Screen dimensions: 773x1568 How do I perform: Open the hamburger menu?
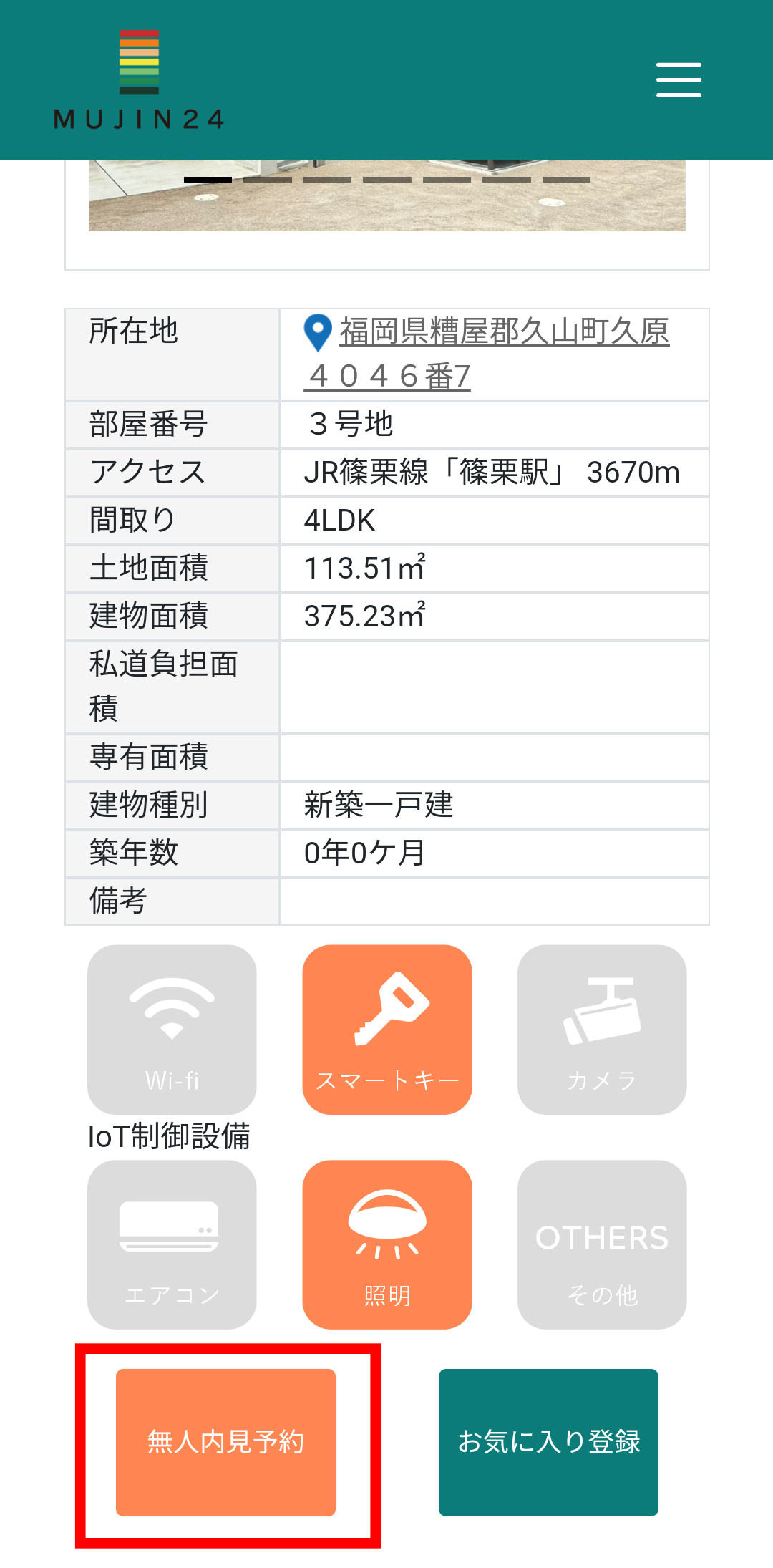pyautogui.click(x=679, y=79)
